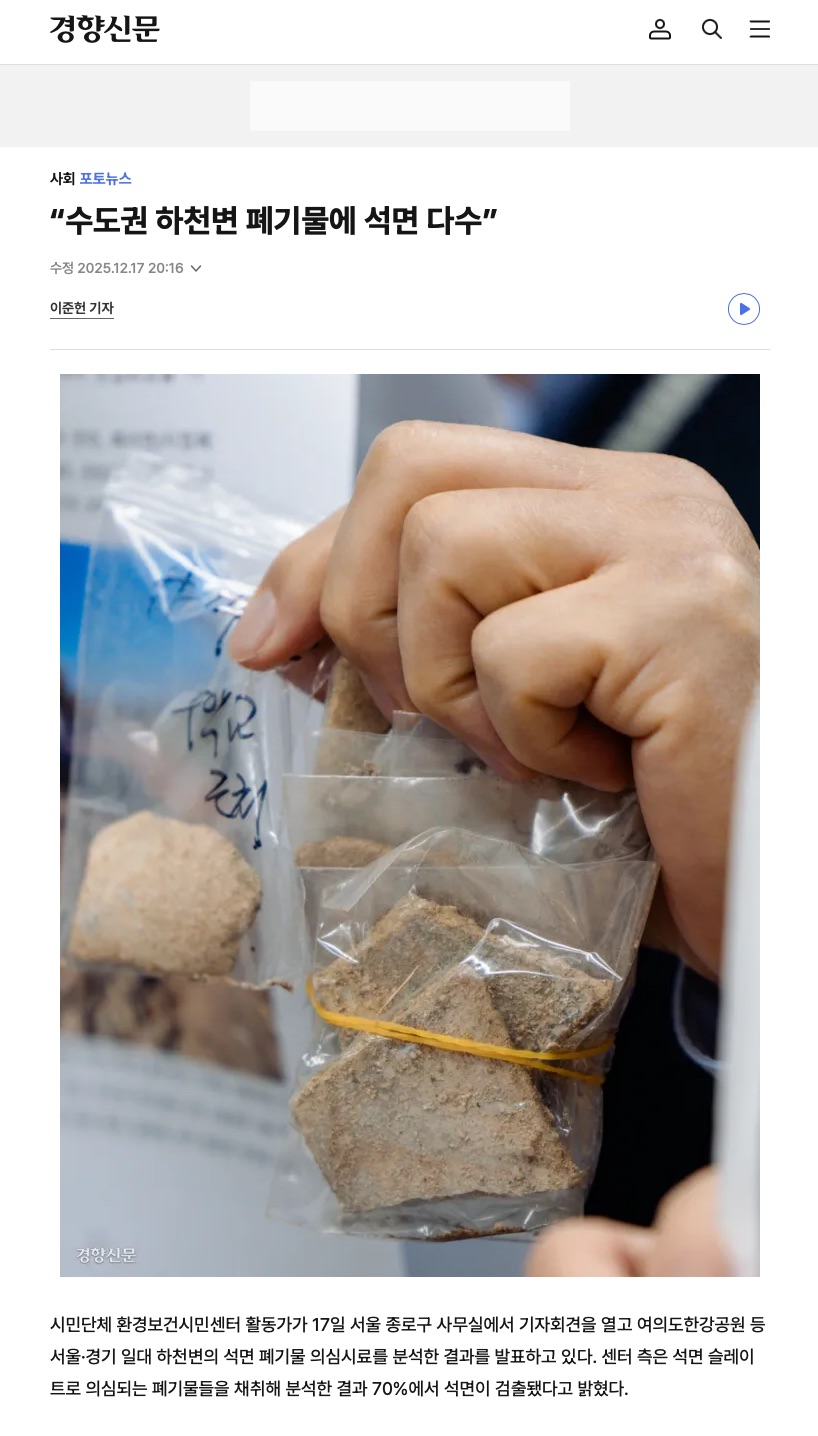818x1436 pixels.
Task: Open the 포토뉴스 category link
Action: [106, 179]
